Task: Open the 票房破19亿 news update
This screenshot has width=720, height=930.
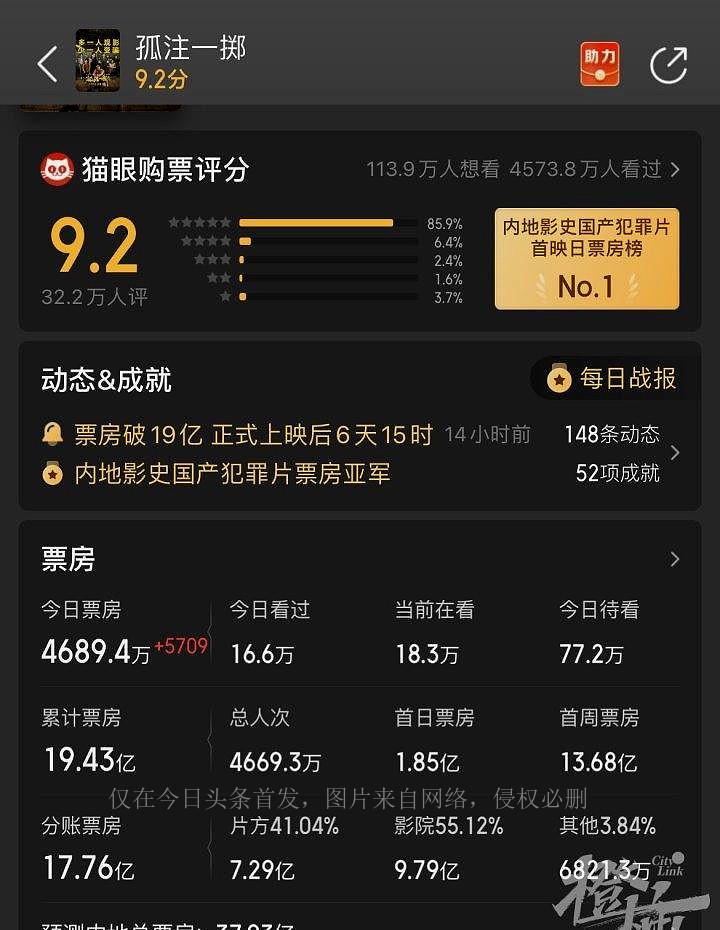Action: coord(253,435)
